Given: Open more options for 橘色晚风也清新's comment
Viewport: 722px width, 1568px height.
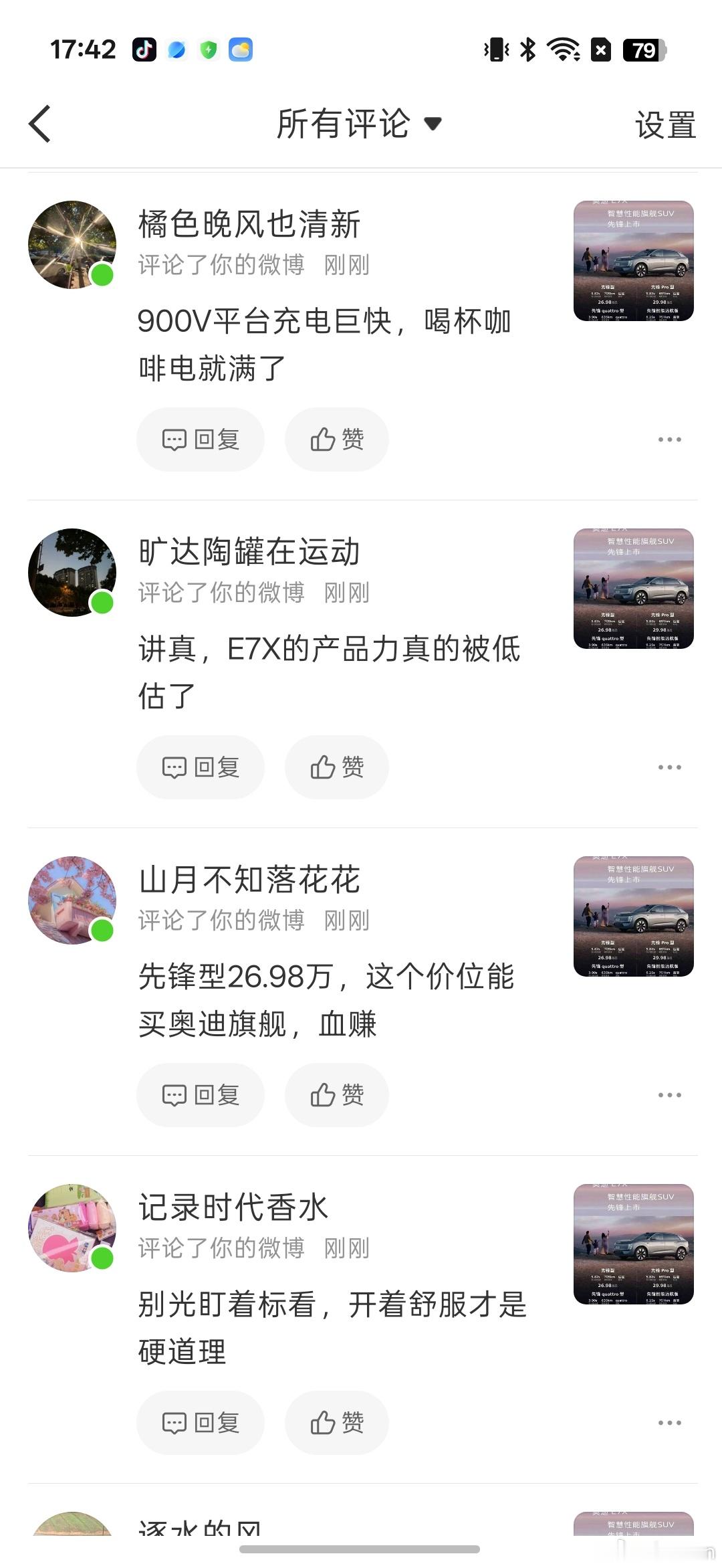Looking at the screenshot, I should 669,439.
